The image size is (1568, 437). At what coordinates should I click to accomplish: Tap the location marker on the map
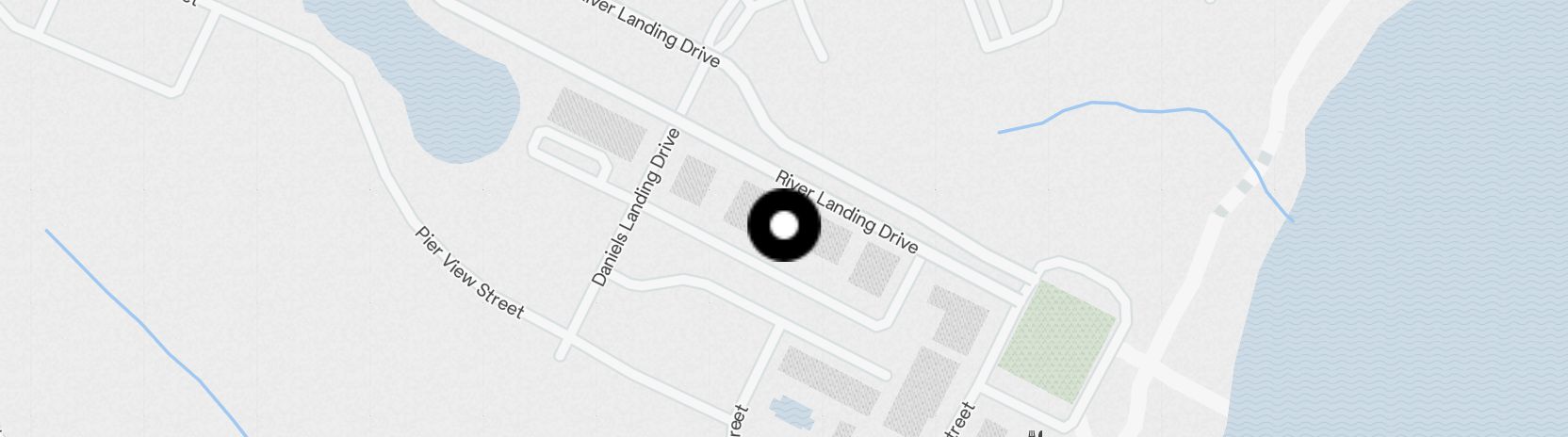784,225
